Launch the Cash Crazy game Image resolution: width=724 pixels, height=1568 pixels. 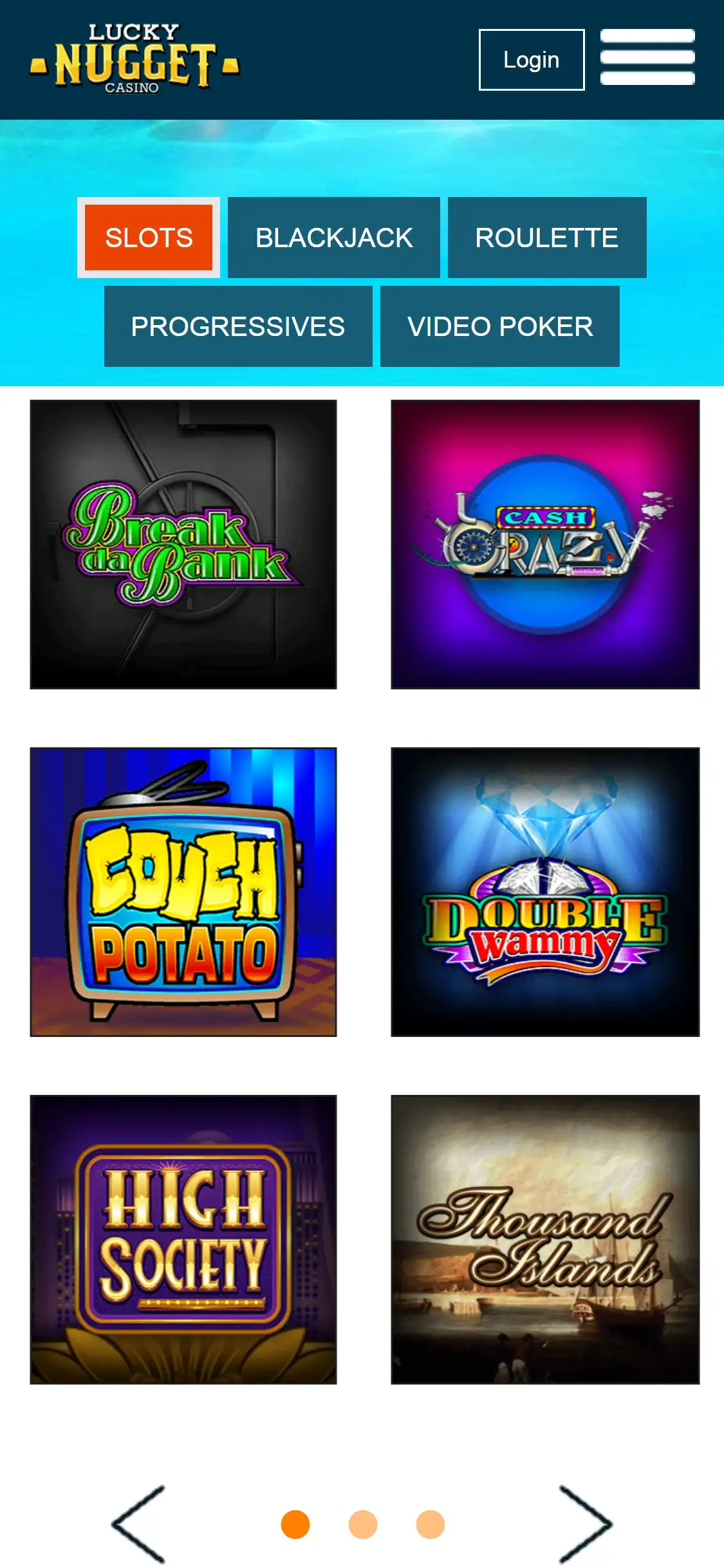click(x=545, y=545)
